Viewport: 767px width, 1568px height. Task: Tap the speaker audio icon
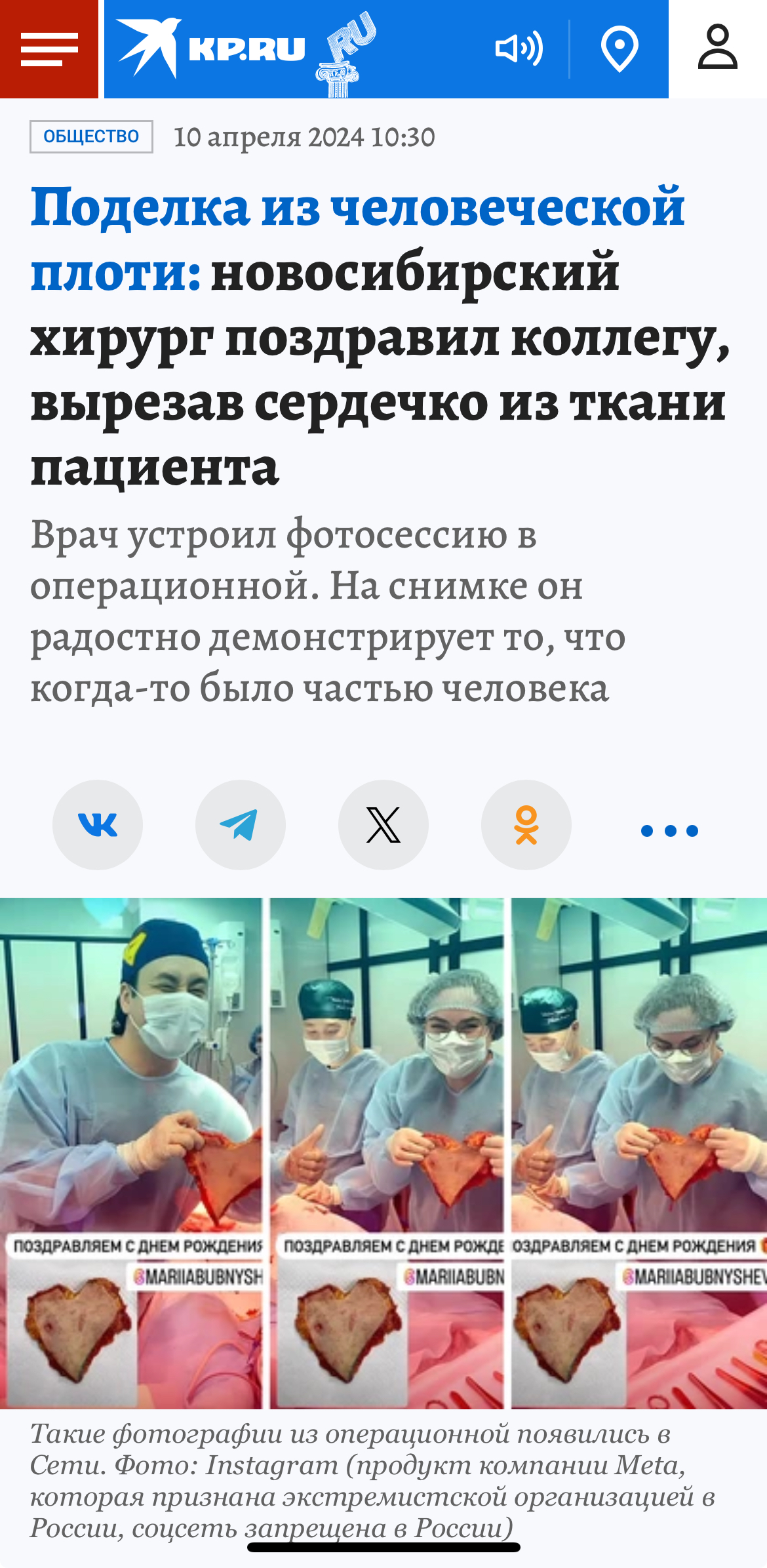[x=519, y=49]
